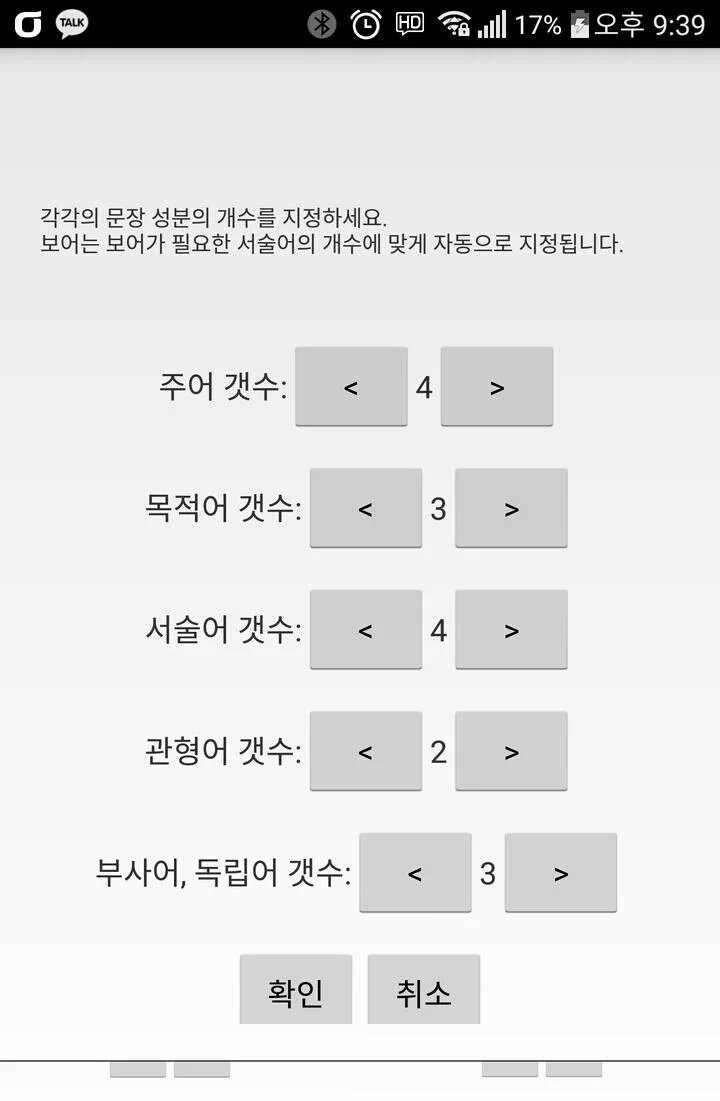This screenshot has width=720, height=1101.
Task: Decrease the 부사어, 독립어 갯수 count
Action: coord(415,873)
